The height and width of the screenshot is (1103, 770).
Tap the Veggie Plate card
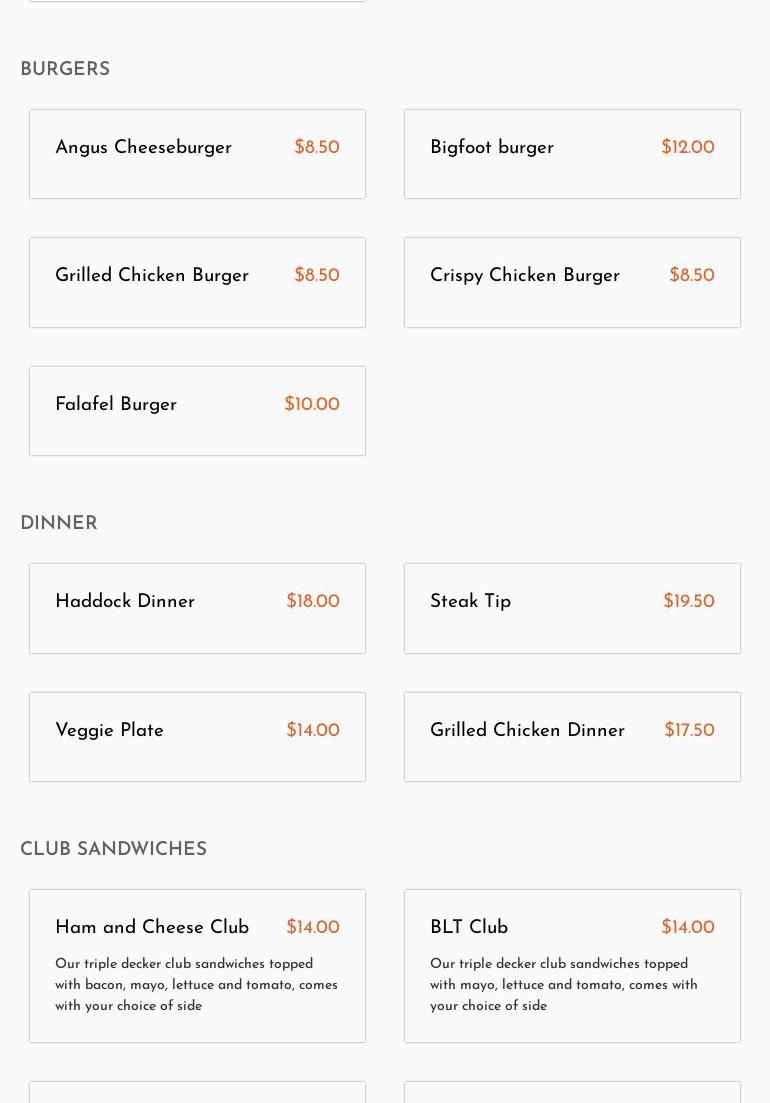[197, 737]
